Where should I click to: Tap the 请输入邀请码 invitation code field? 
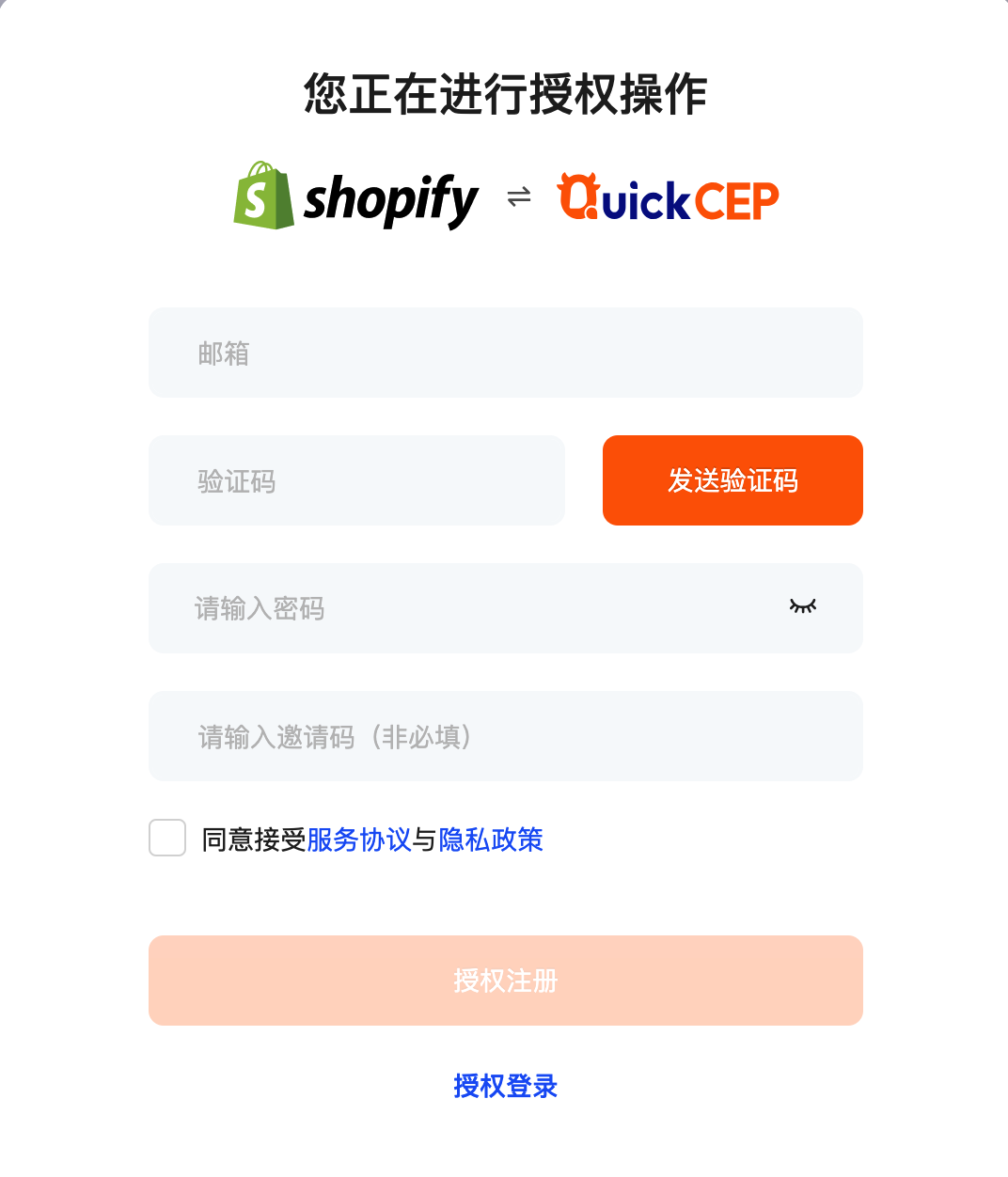[x=505, y=736]
